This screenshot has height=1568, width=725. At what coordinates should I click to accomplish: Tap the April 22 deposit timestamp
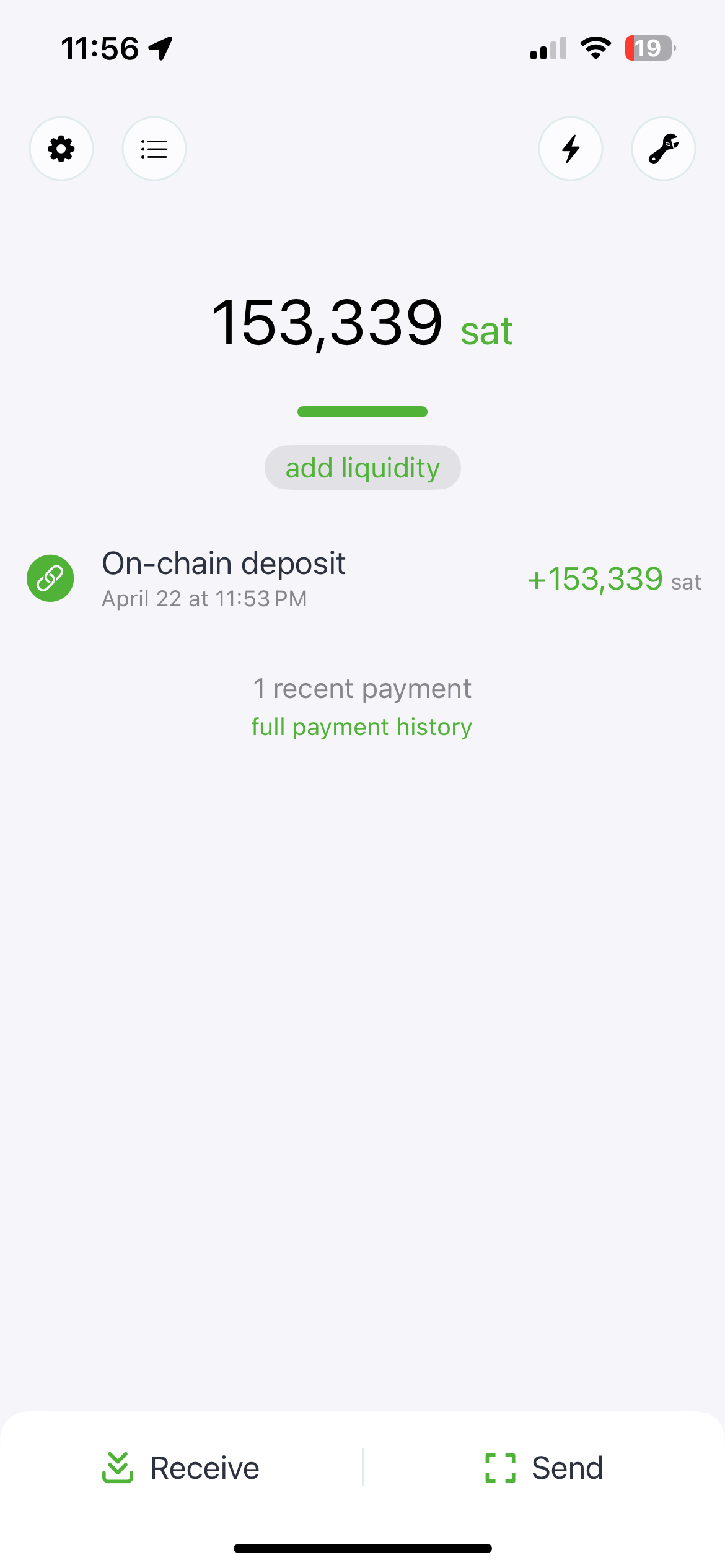[204, 599]
